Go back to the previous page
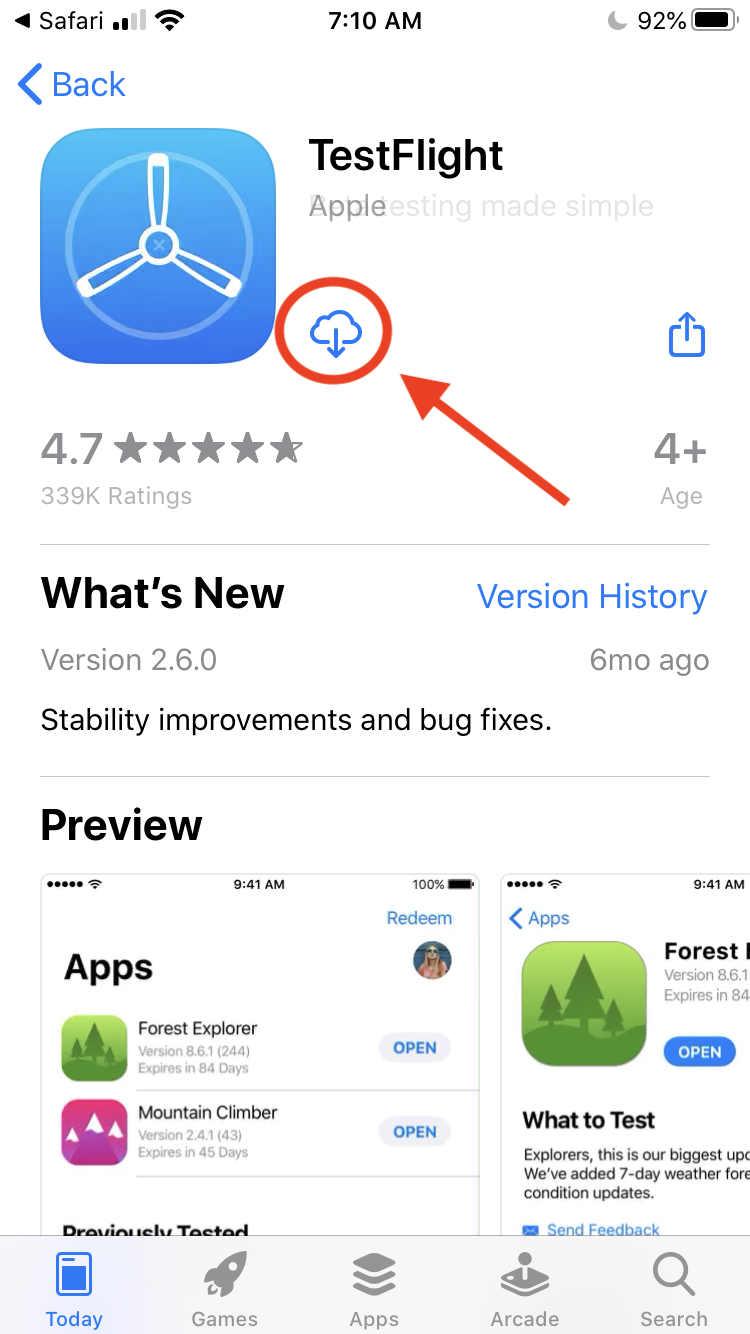Viewport: 750px width, 1334px height. coord(72,85)
